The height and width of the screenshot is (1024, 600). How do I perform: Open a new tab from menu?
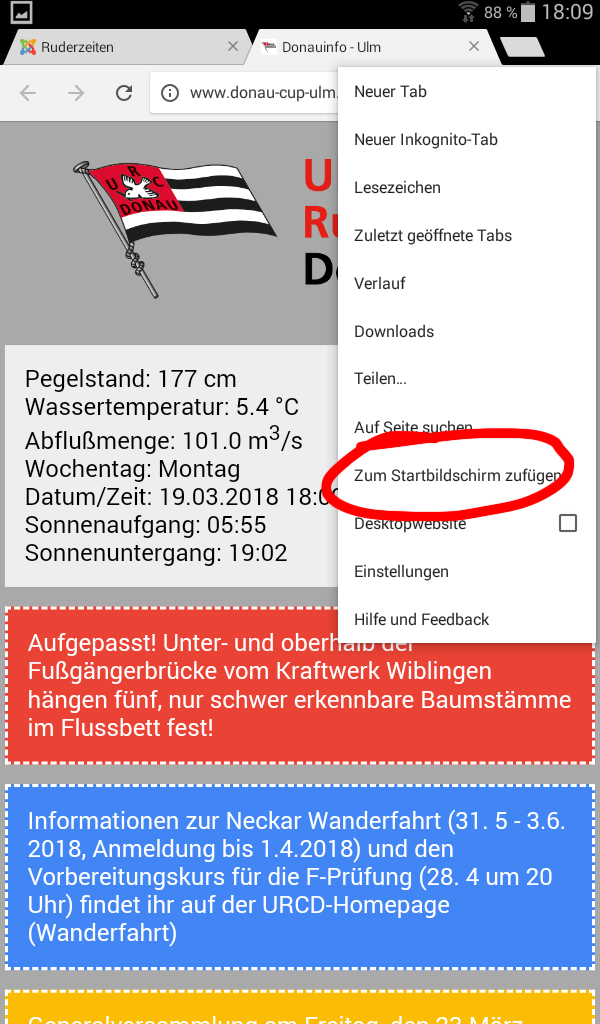click(x=391, y=92)
